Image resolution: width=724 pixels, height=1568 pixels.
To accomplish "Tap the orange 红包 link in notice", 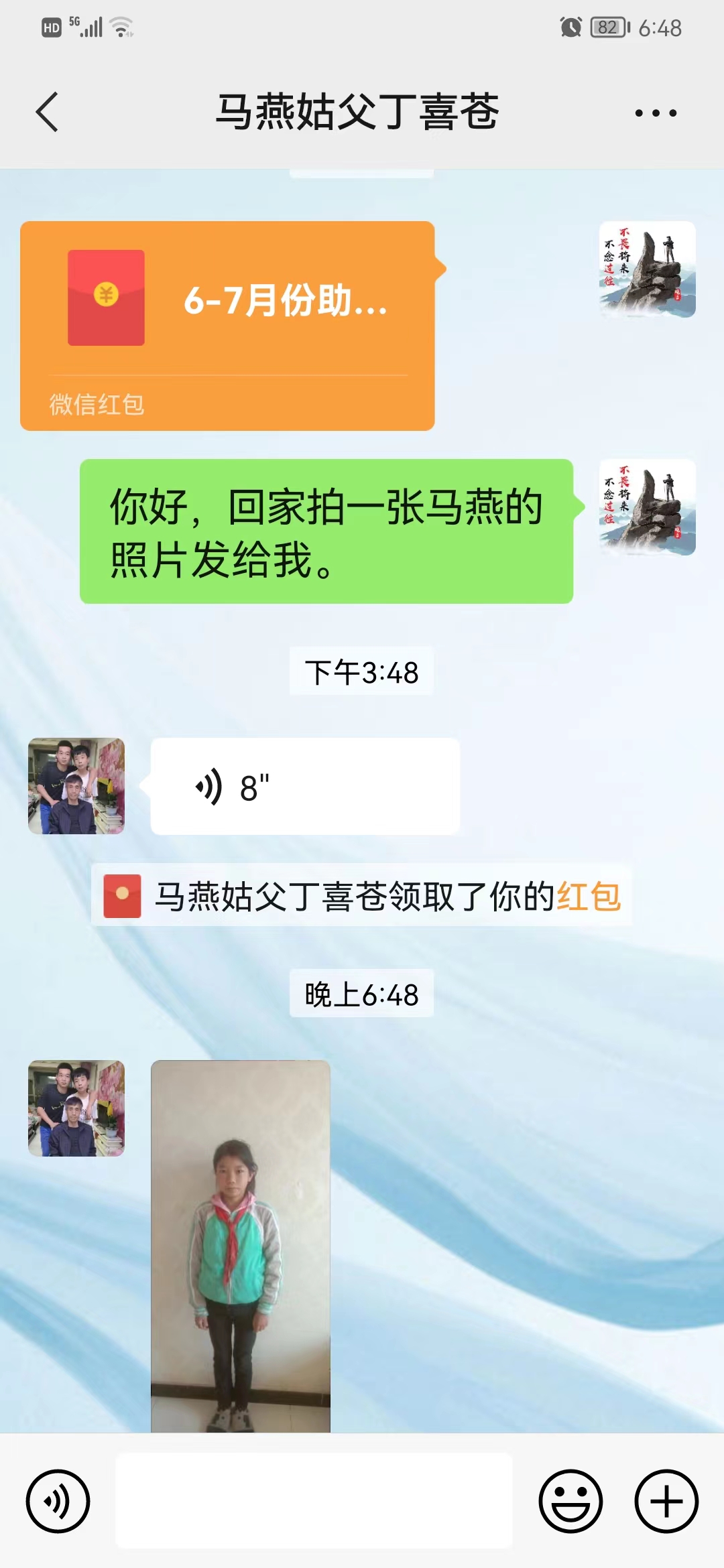I will [x=589, y=897].
